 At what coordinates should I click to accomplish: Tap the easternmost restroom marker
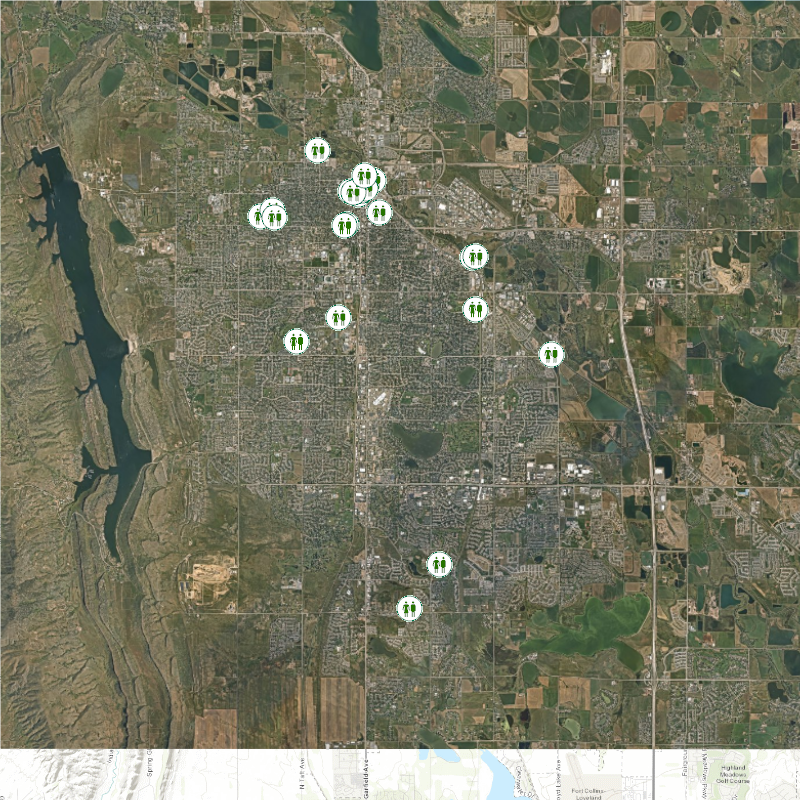551,354
